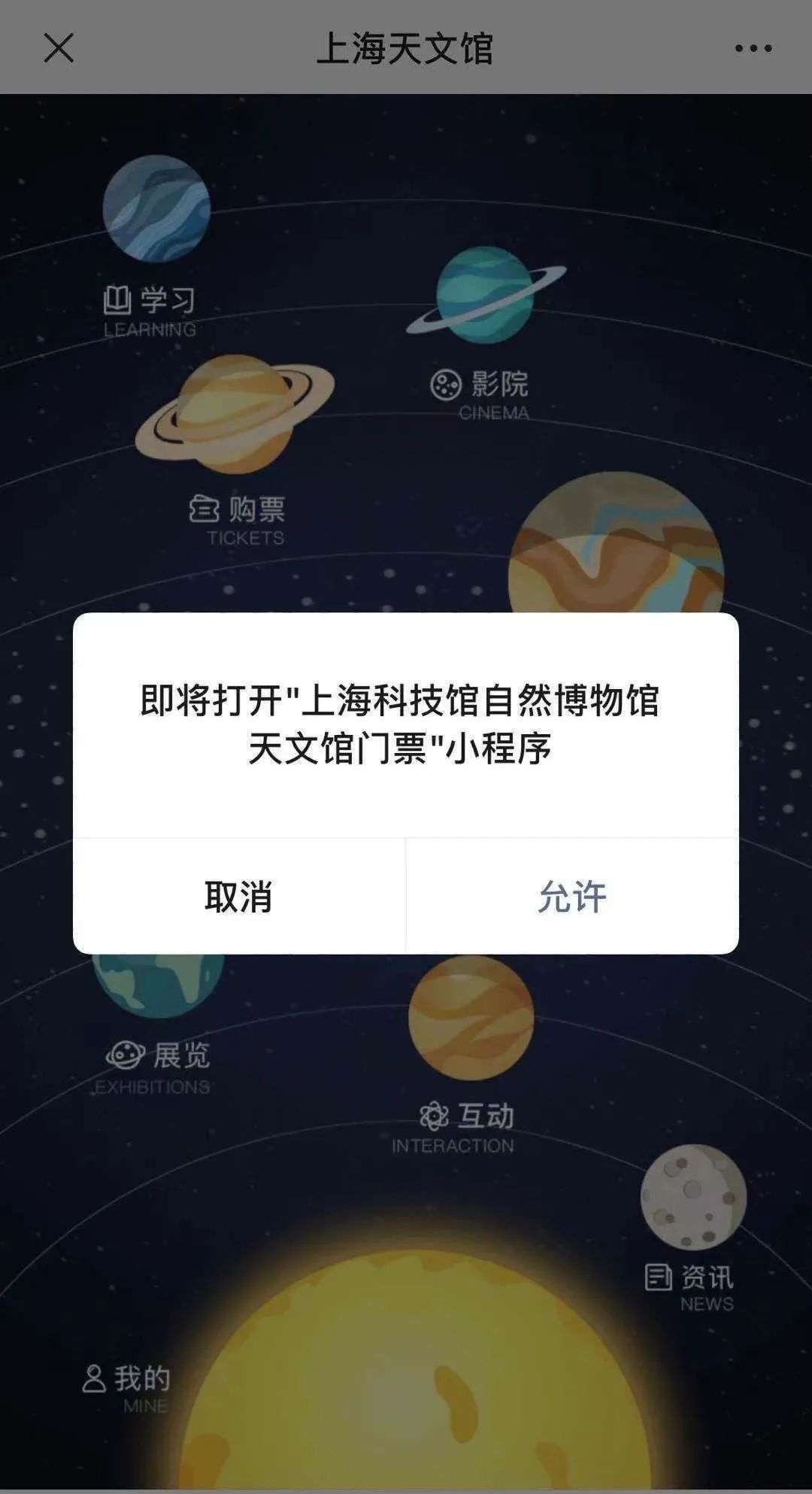Tap 允许 to open the mini program

click(572, 897)
